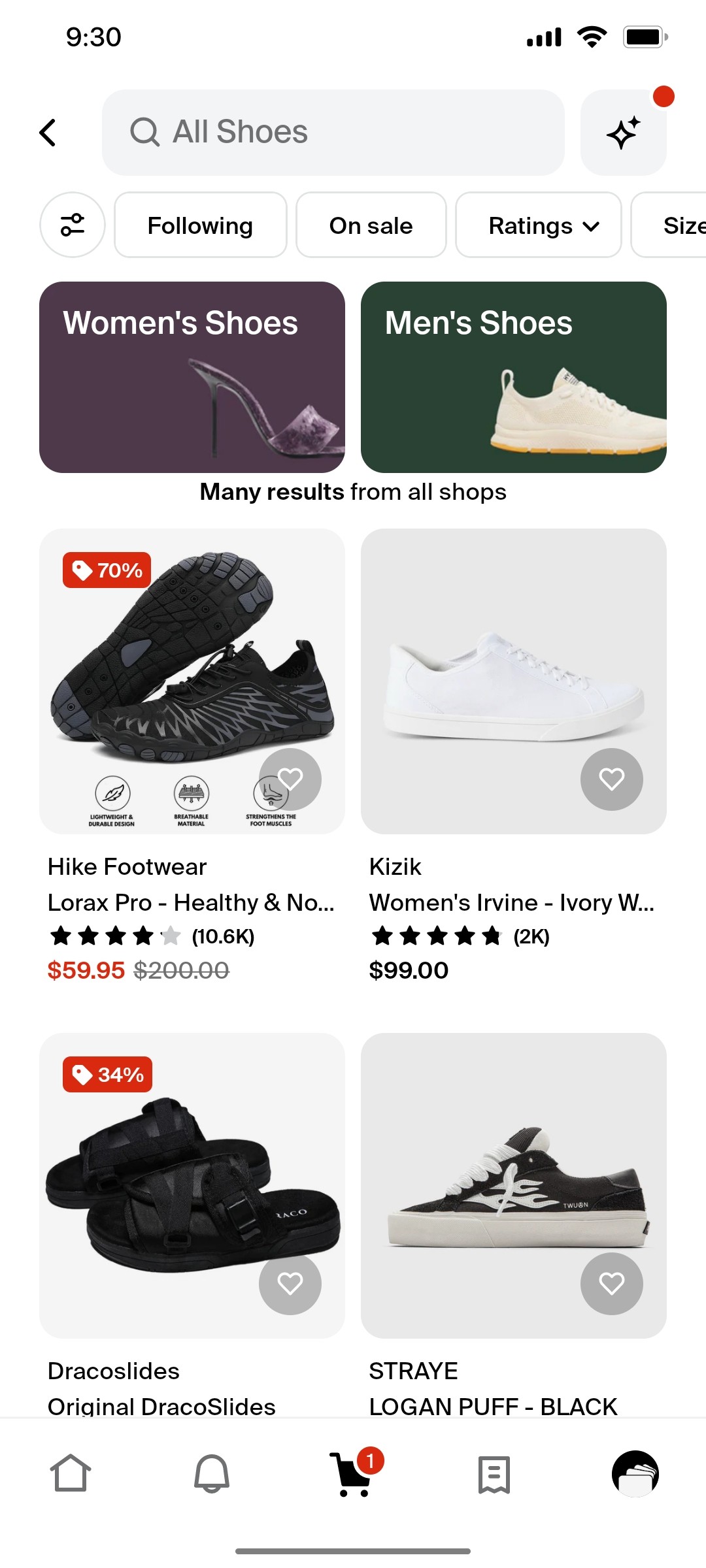
Task: Expand the Ratings dropdown
Action: coord(538,225)
